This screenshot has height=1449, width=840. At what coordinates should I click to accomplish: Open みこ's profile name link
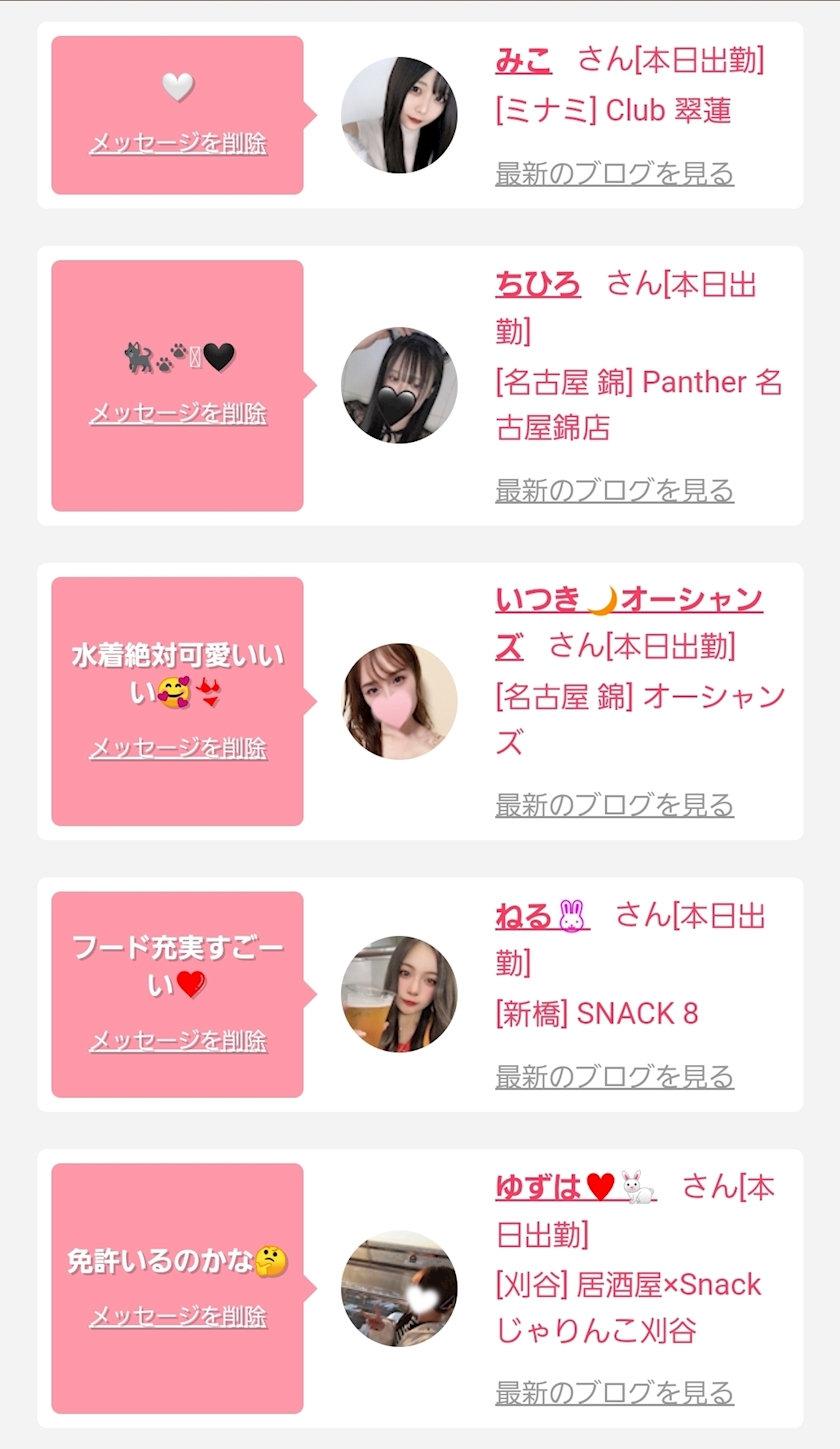pyautogui.click(x=523, y=61)
